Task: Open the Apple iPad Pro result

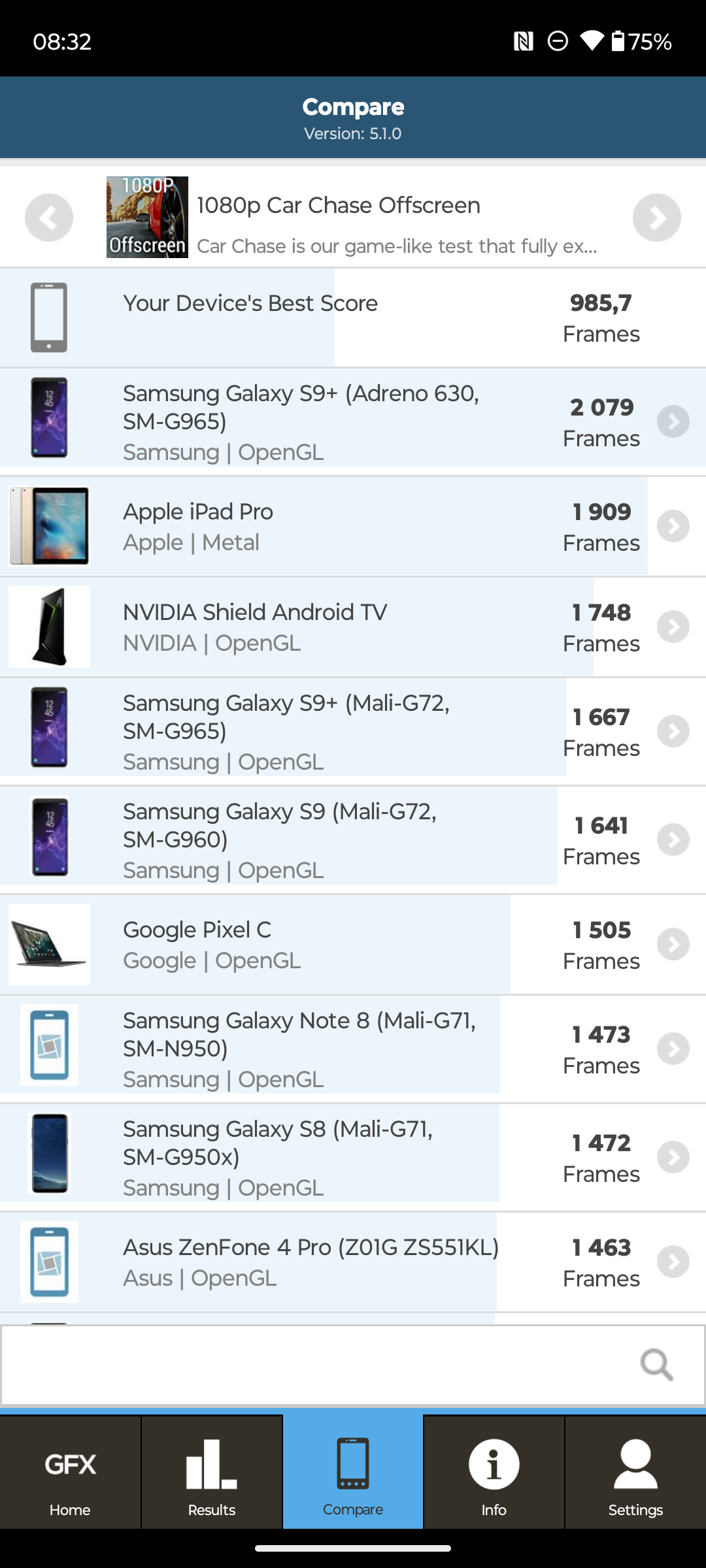Action: click(353, 527)
